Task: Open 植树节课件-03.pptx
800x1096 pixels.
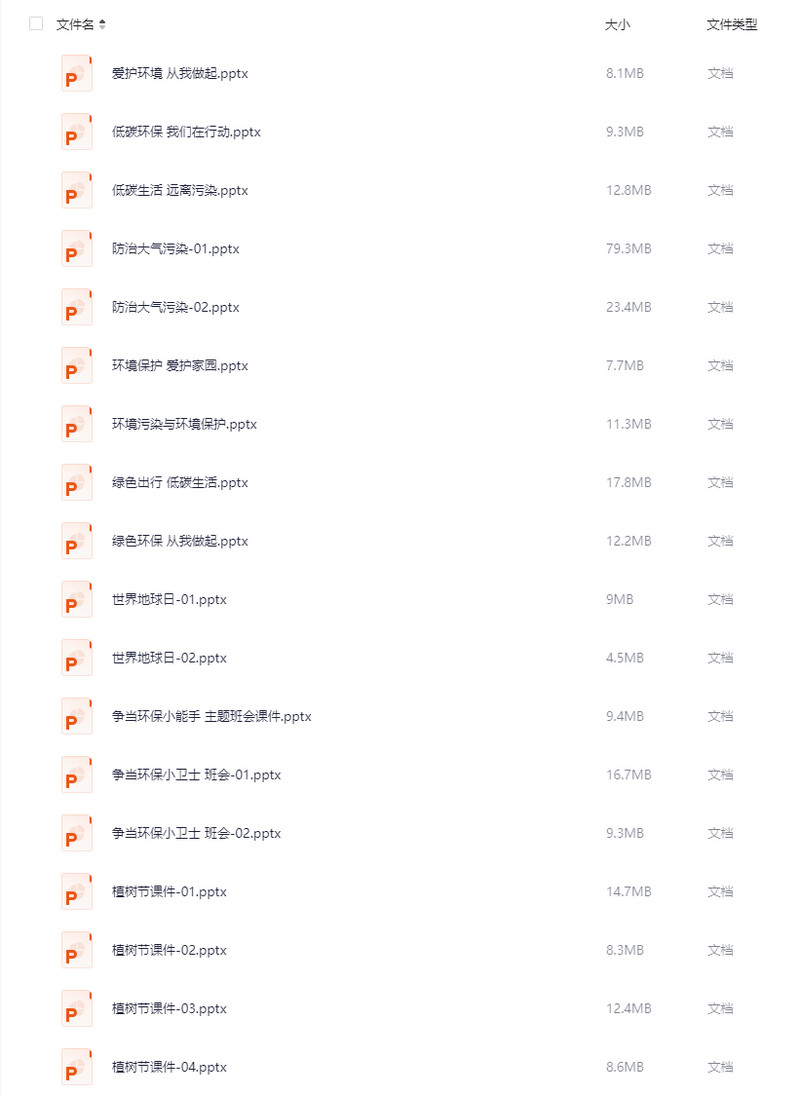Action: click(169, 1009)
